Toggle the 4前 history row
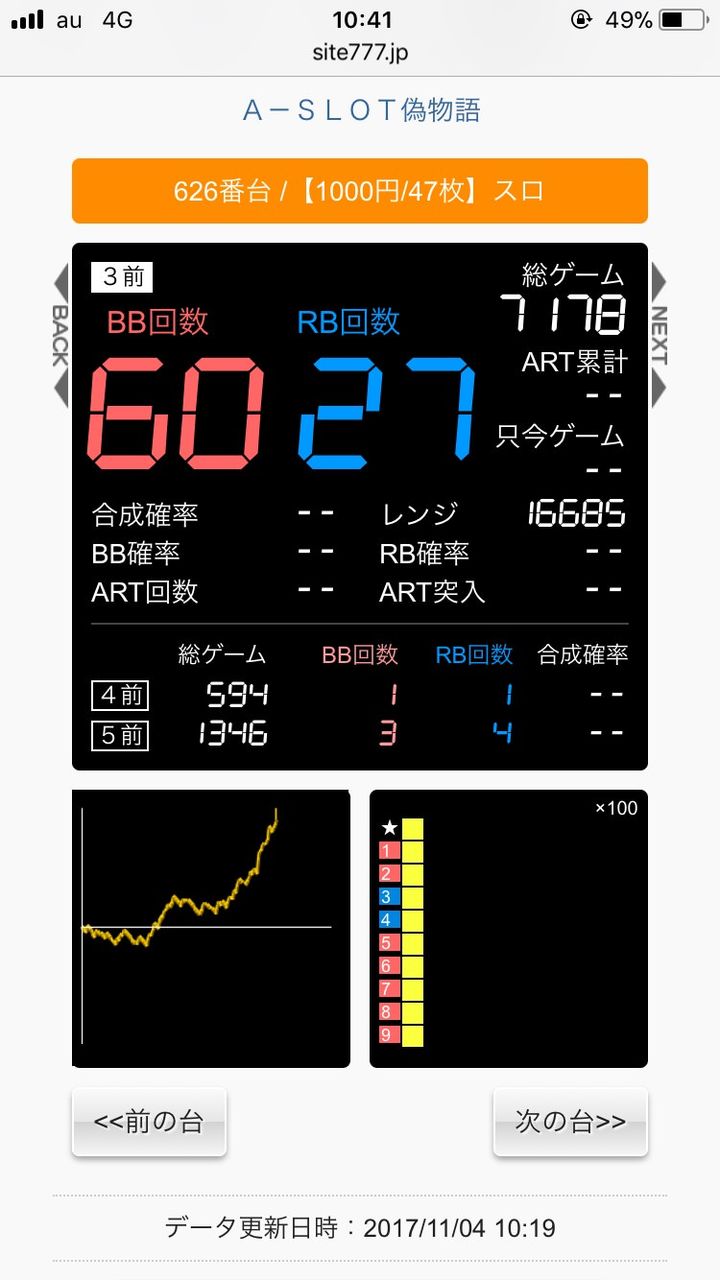Viewport: 720px width, 1280px height. [119, 695]
